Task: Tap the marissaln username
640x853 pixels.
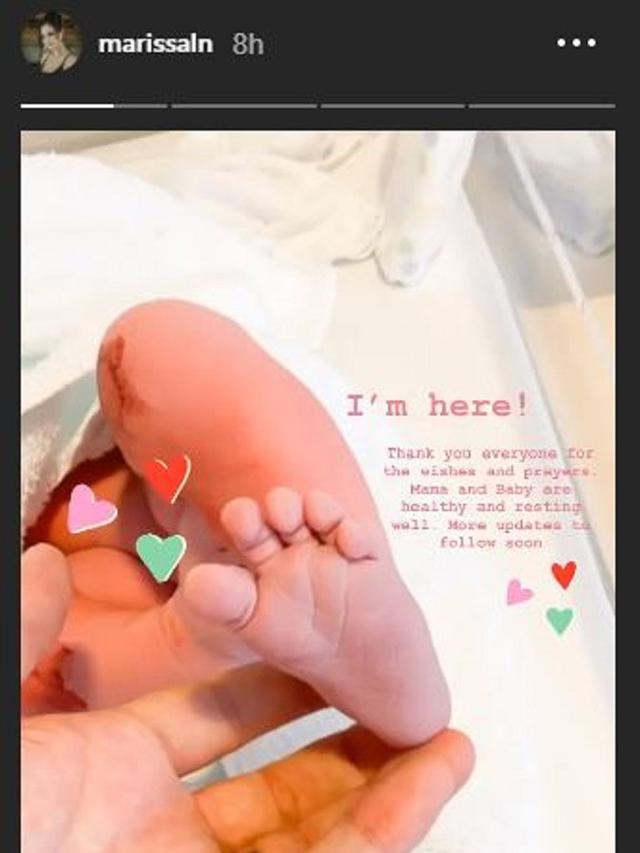Action: [154, 44]
